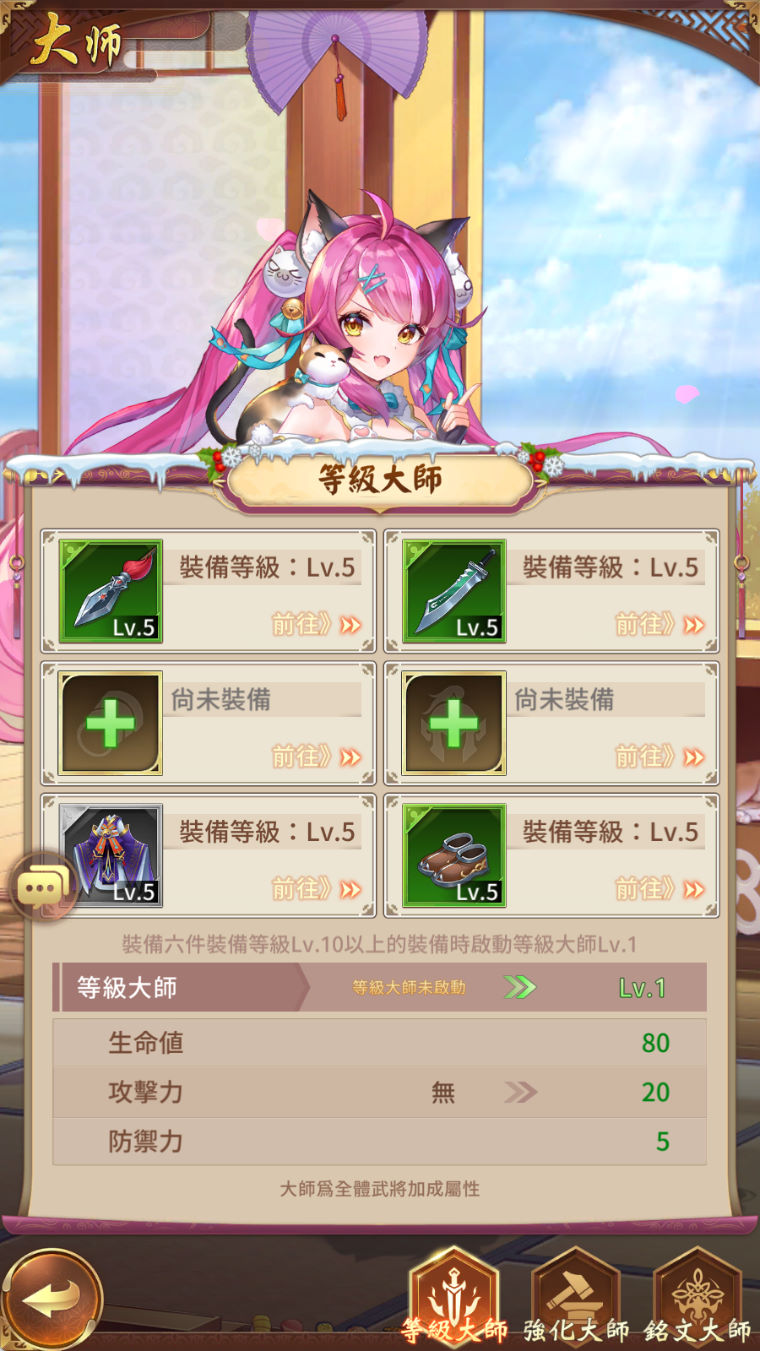Tap 前往 for the green sword equipment
This screenshot has width=760, height=1351.
tap(660, 625)
